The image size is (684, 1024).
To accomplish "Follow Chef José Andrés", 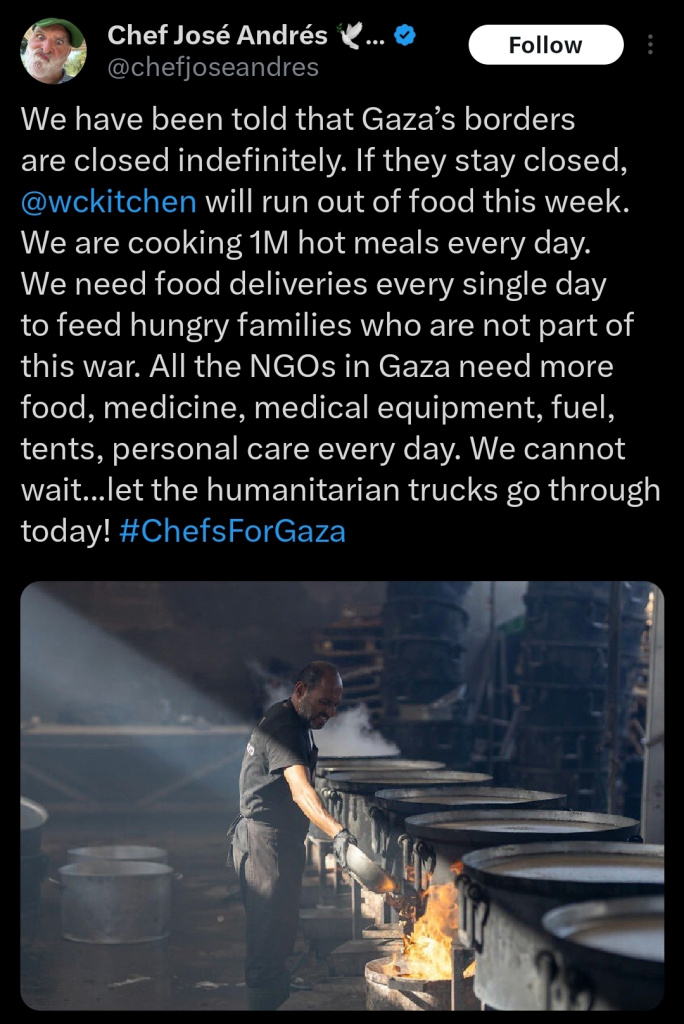I will pos(545,45).
